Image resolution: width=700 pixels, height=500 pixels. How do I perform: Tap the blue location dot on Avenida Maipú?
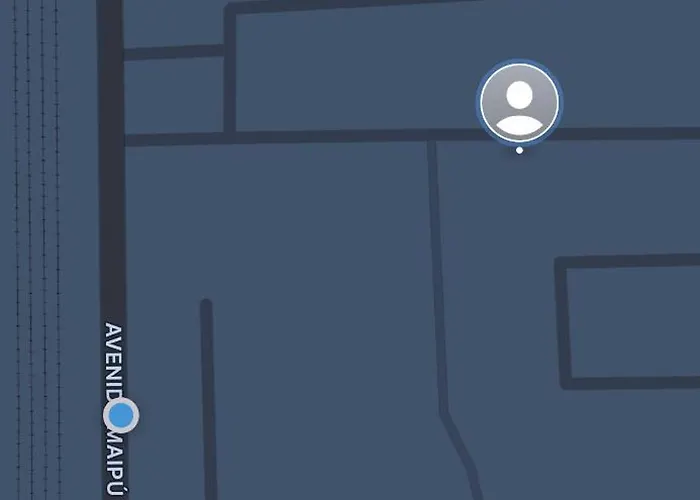tap(121, 415)
